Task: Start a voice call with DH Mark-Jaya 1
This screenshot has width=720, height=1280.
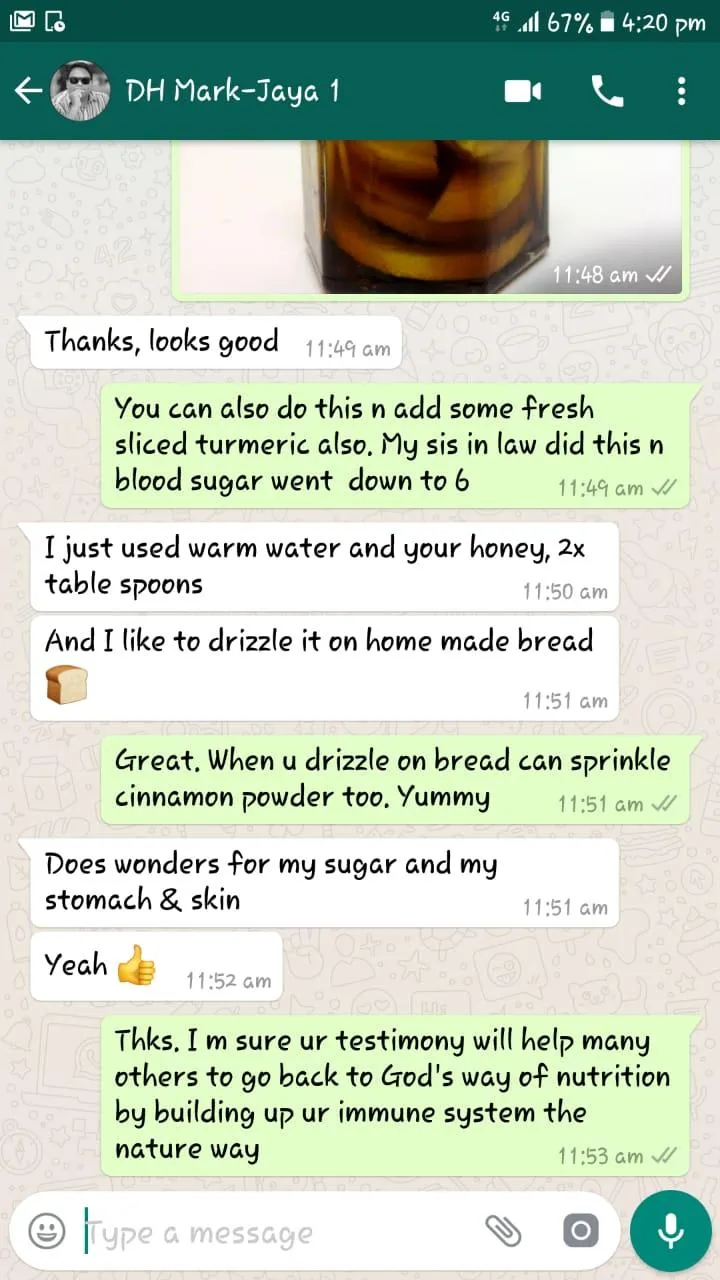Action: [607, 92]
